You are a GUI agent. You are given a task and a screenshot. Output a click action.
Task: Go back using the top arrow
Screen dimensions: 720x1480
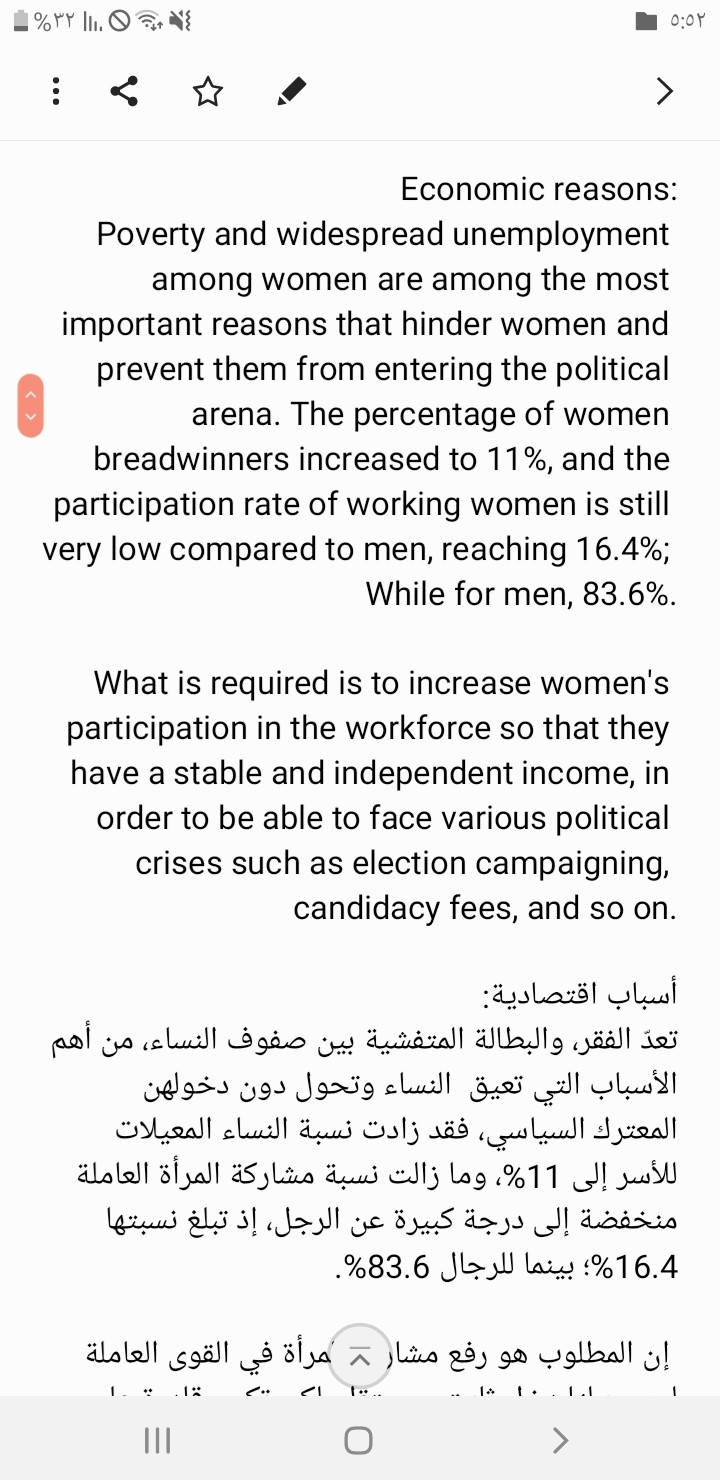663,92
